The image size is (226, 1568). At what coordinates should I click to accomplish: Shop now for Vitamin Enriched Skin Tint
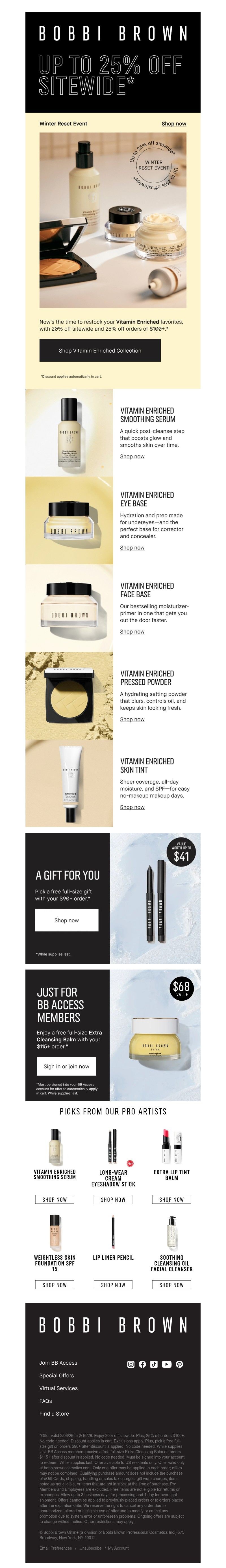point(132,807)
